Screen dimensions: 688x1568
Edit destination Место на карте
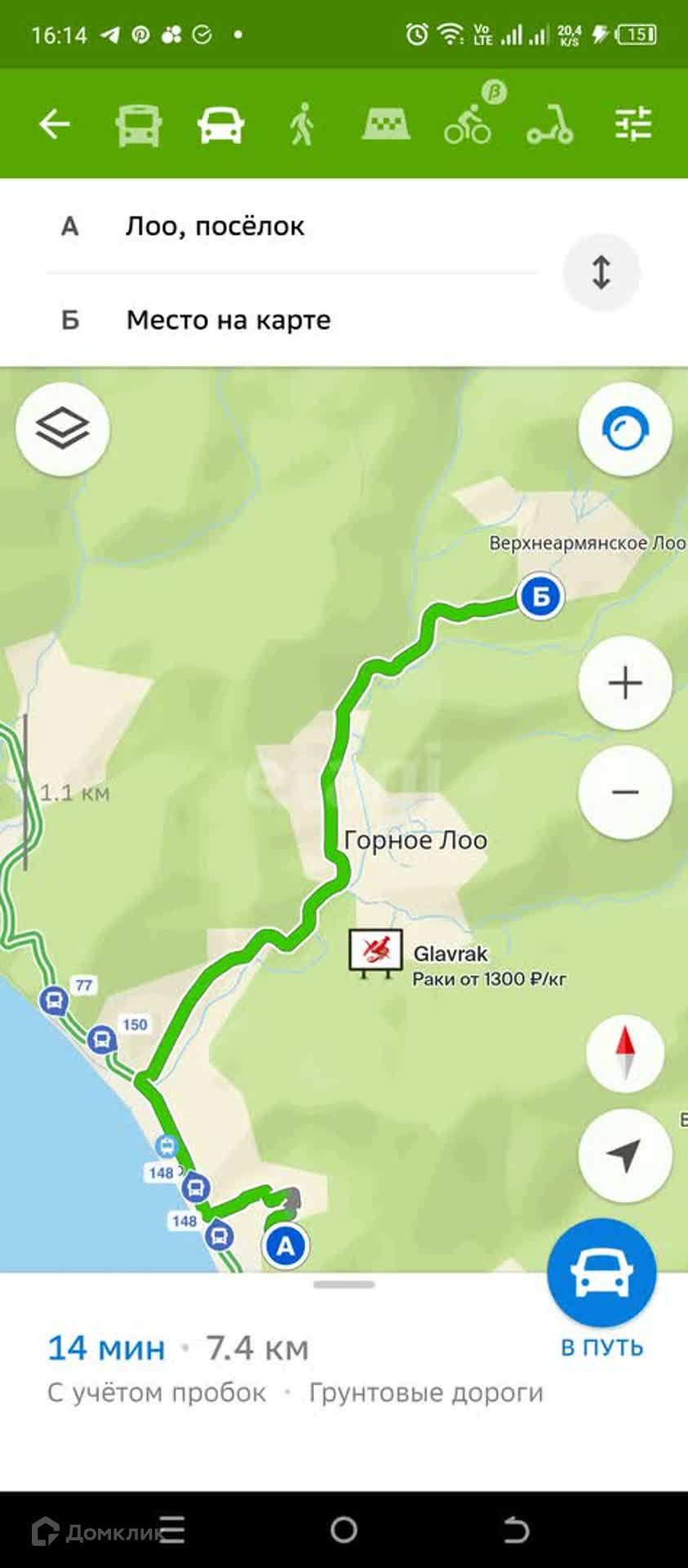(x=229, y=320)
